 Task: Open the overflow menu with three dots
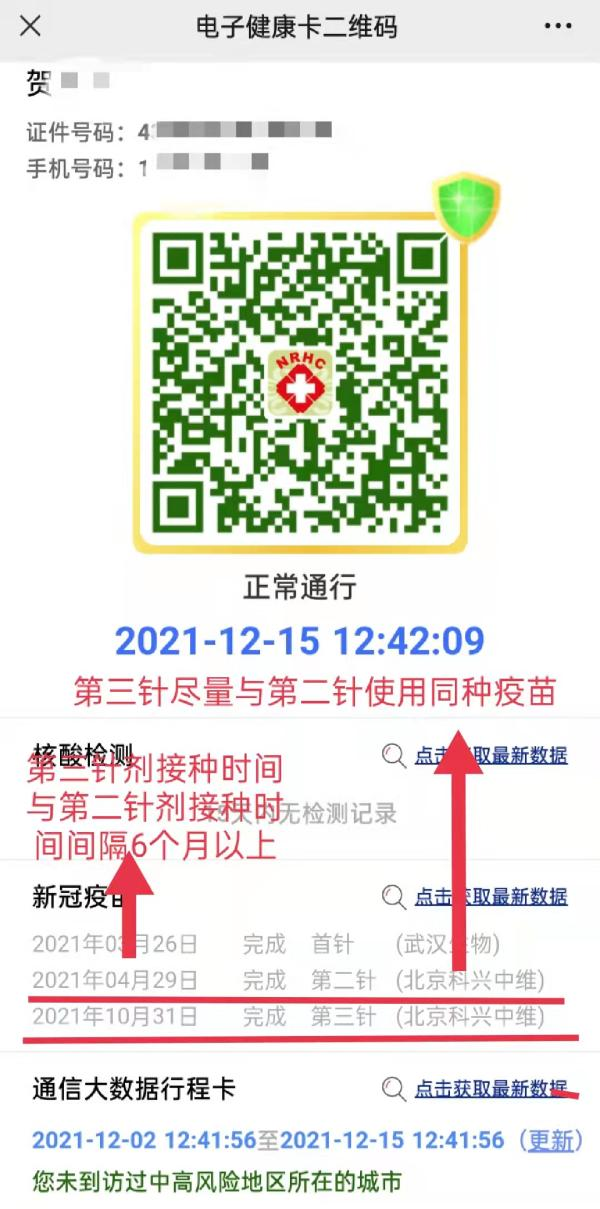[559, 26]
